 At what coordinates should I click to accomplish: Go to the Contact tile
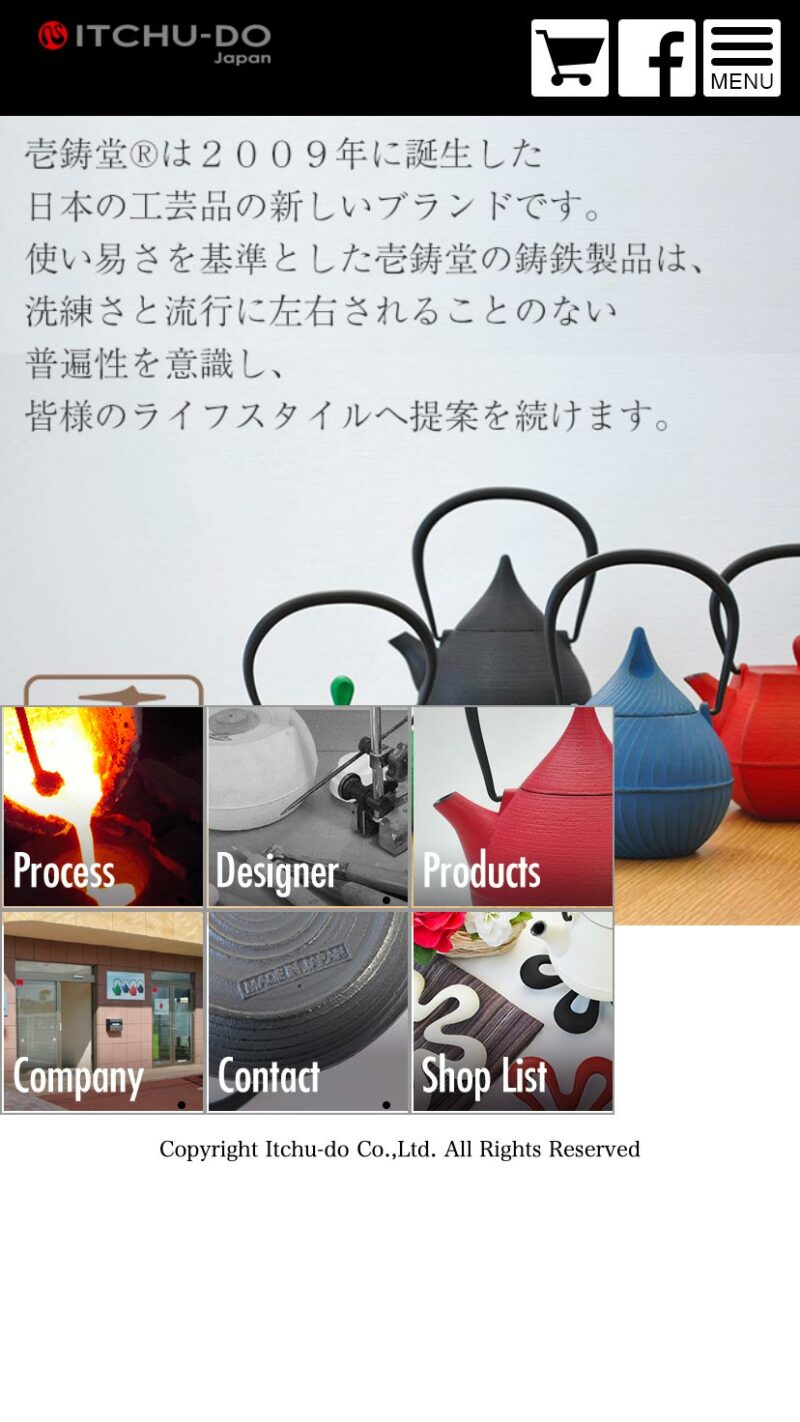(308, 1011)
